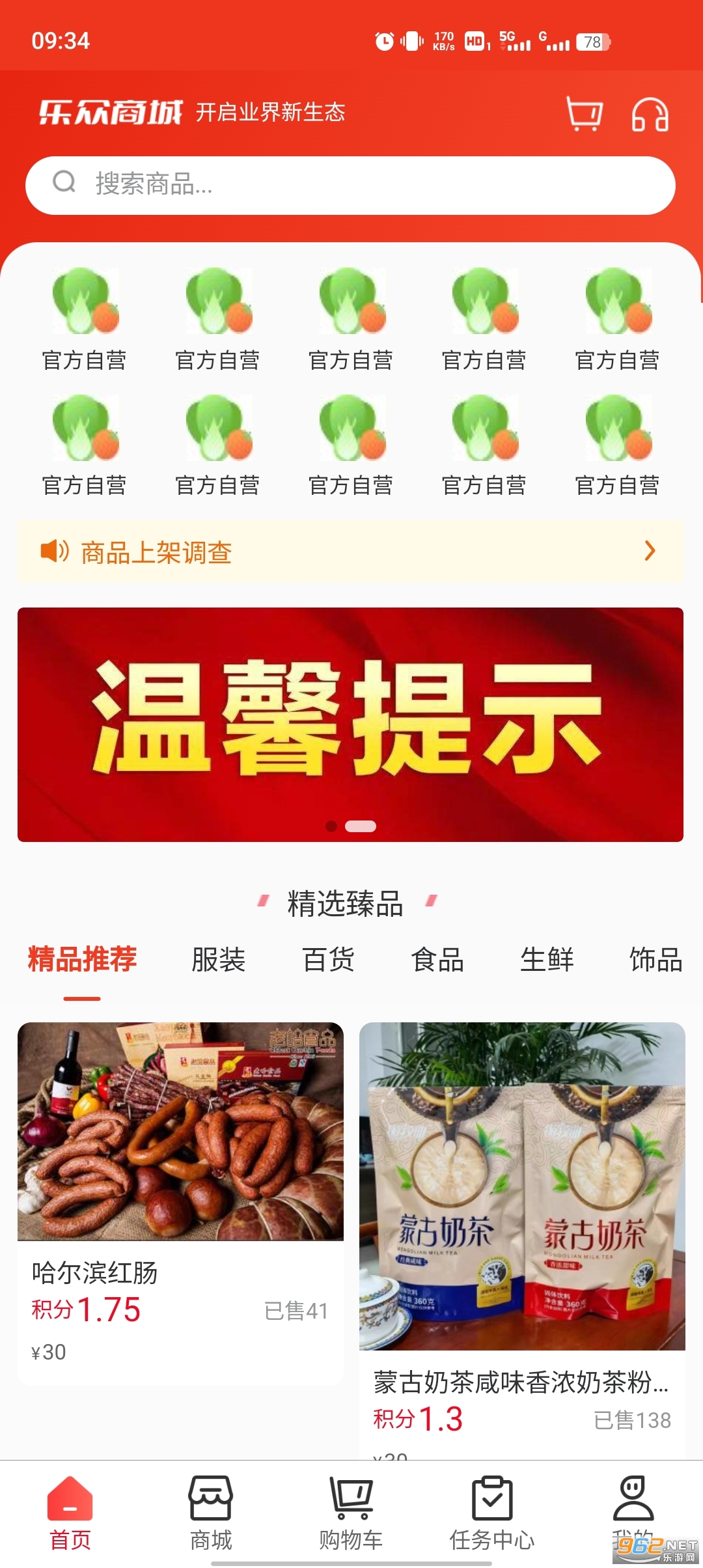Click the search magnifier icon
The image size is (703, 1568).
point(64,184)
